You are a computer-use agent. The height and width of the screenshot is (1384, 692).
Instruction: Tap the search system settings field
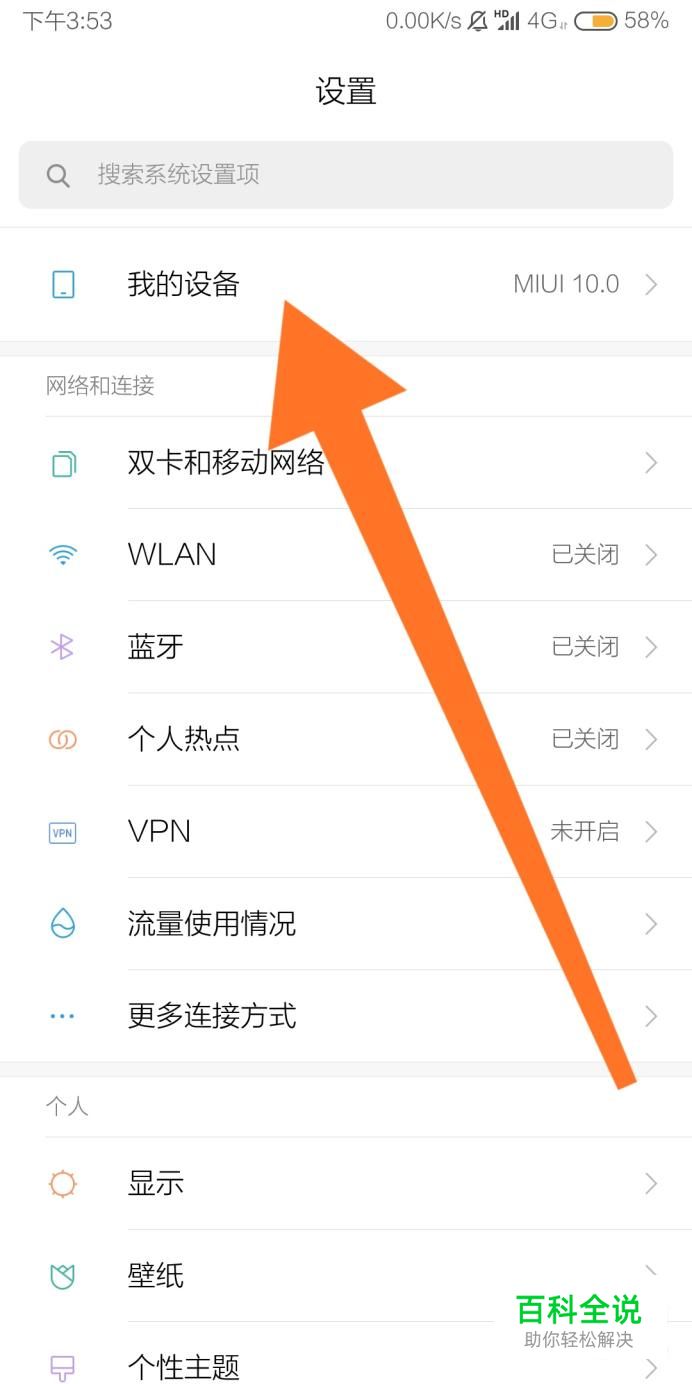click(x=345, y=175)
